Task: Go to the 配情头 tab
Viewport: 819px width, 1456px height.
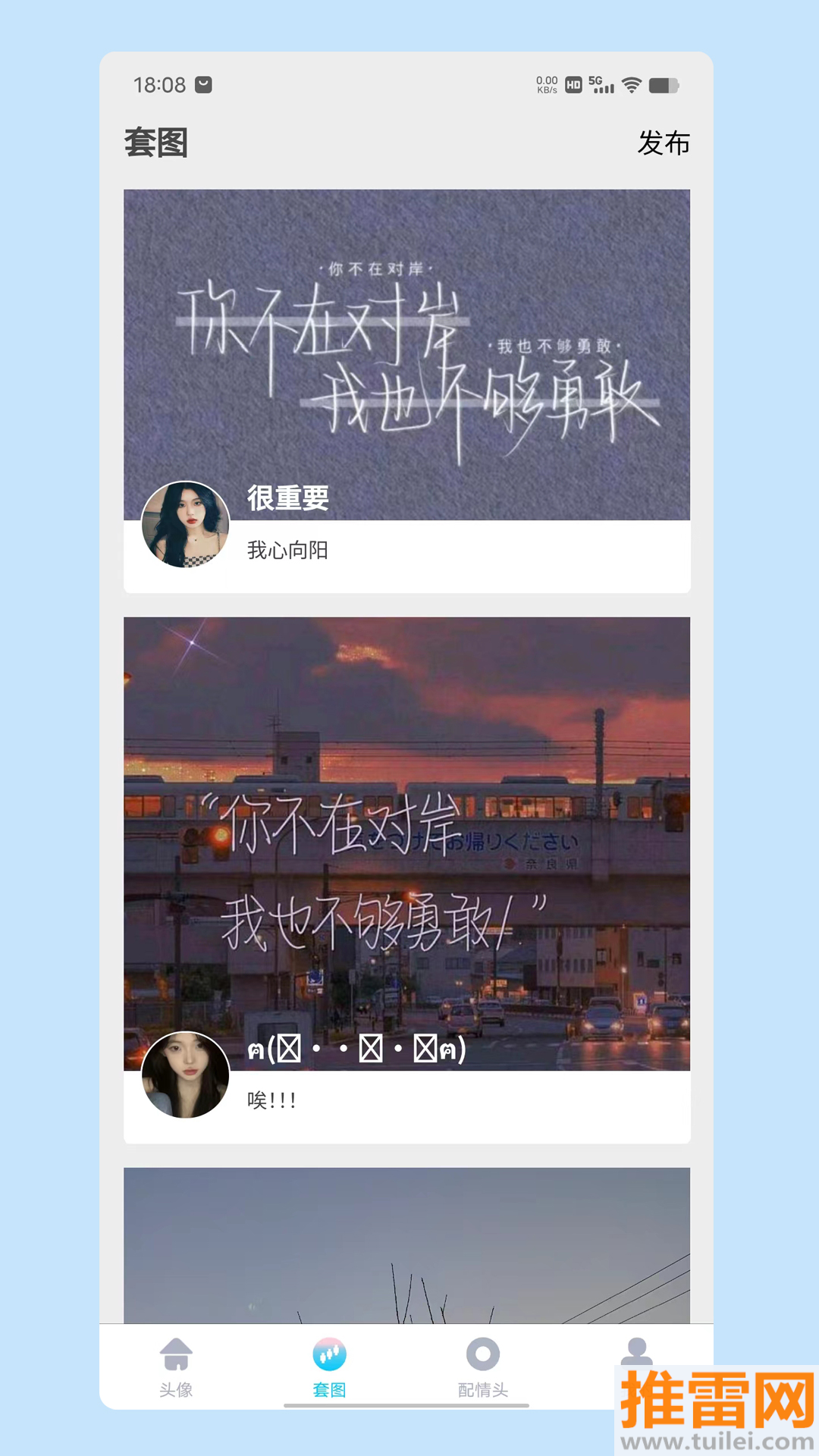Action: 482,1367
